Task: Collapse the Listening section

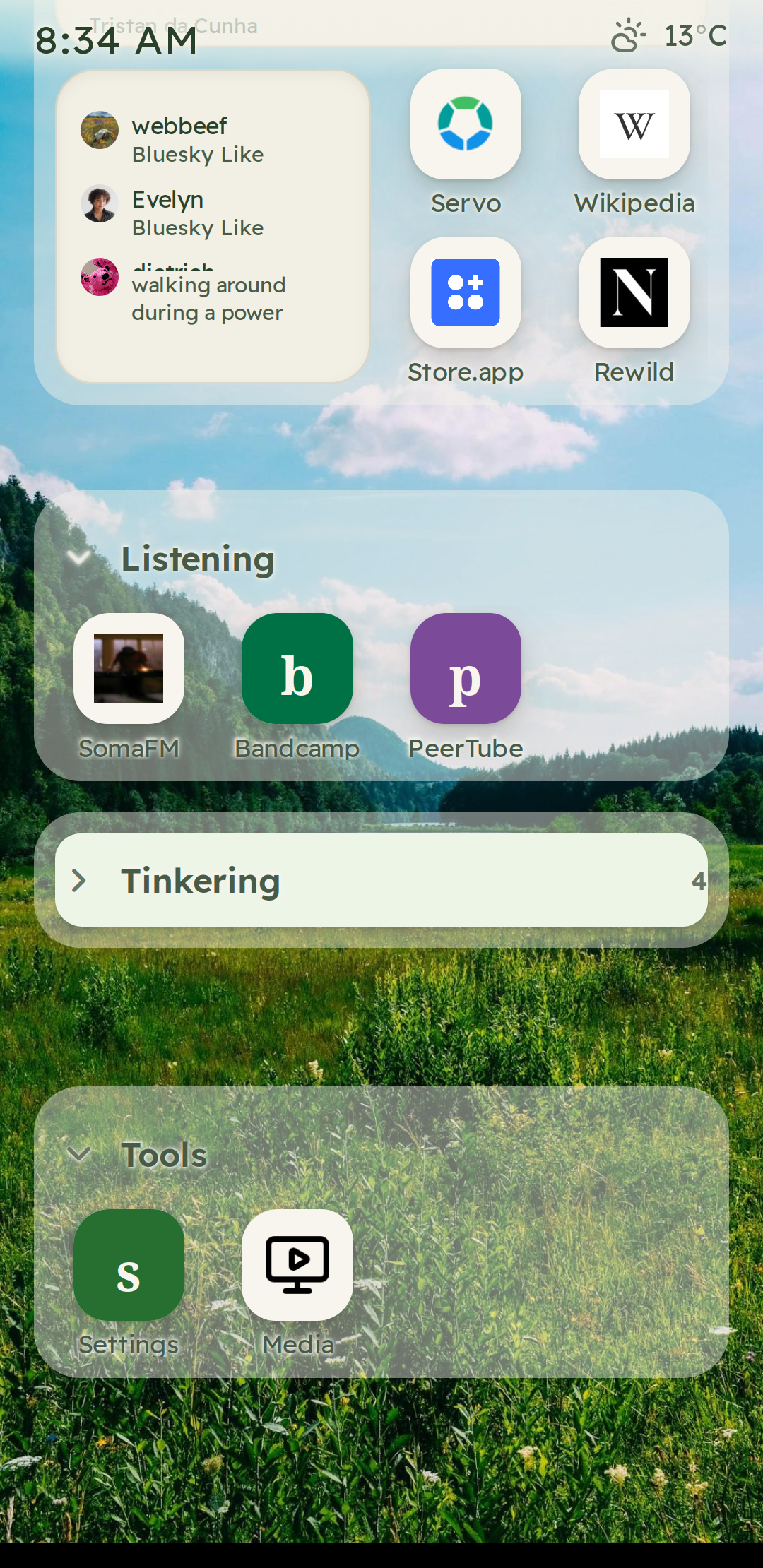Action: [x=78, y=558]
